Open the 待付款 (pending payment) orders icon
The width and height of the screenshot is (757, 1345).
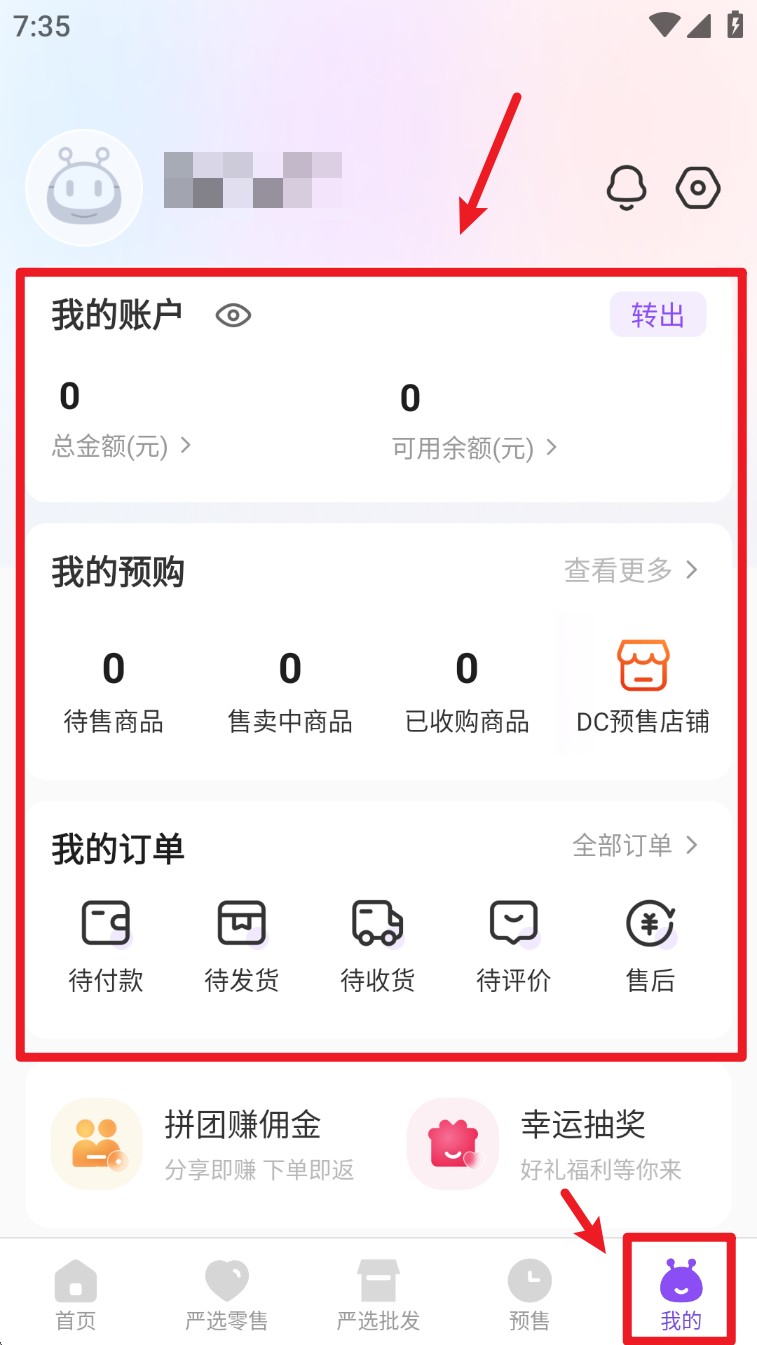tap(105, 922)
